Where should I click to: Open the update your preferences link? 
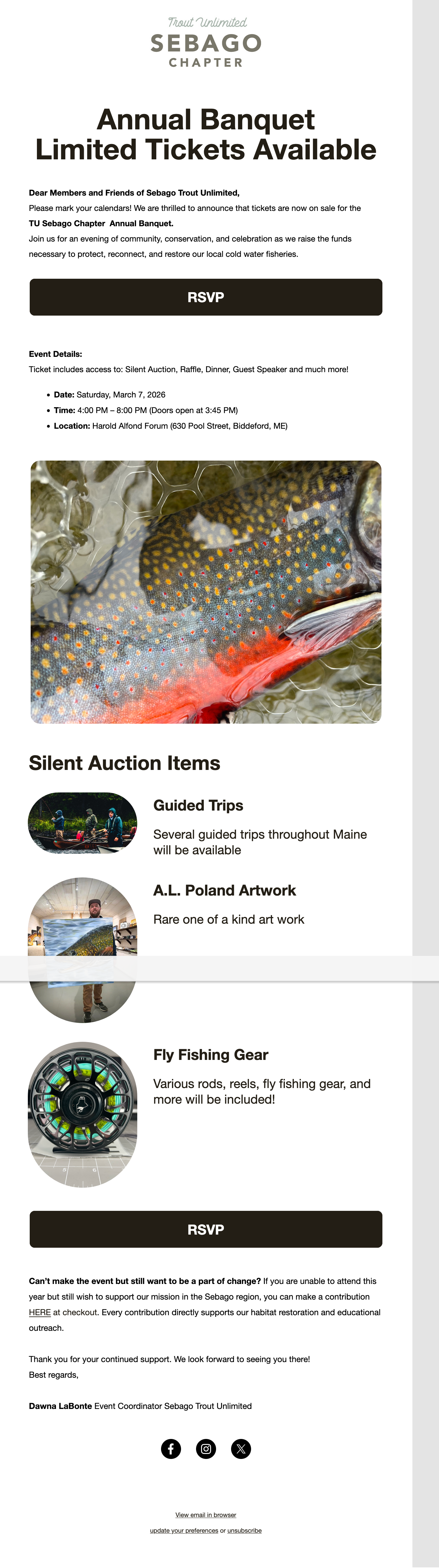pyautogui.click(x=184, y=1530)
